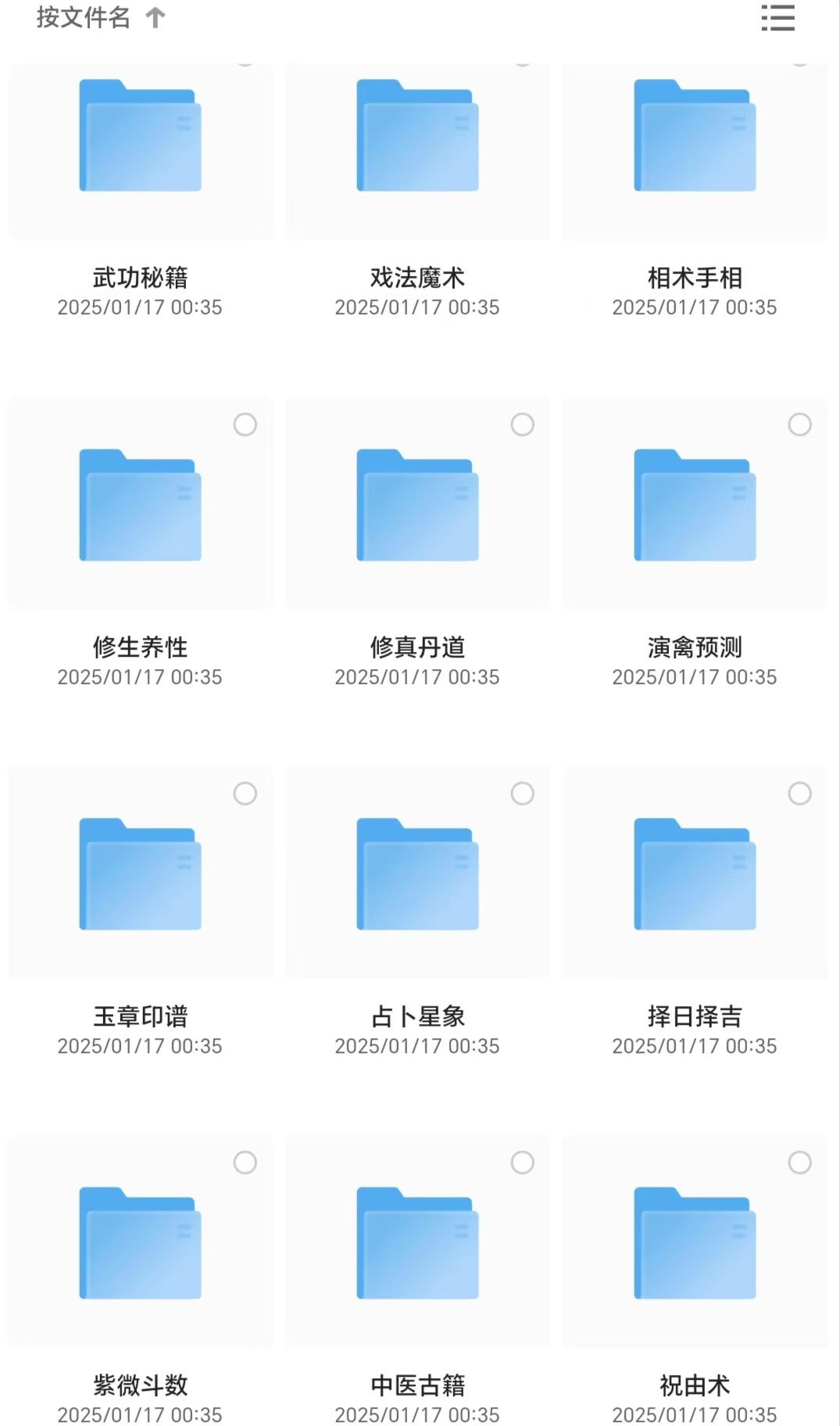Select the 修真丹道 folder checkbox
This screenshot has width=840, height=1426.
pos(522,425)
